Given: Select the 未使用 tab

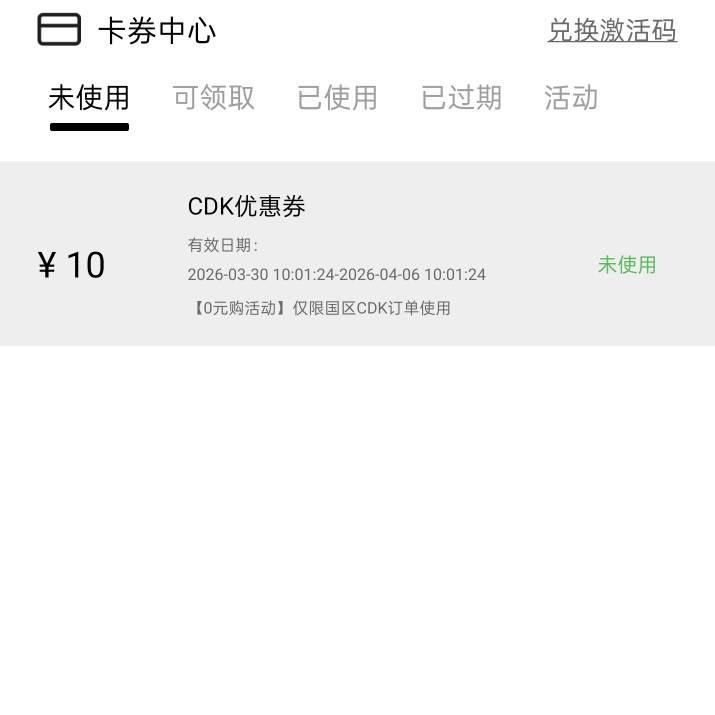Looking at the screenshot, I should 89,98.
